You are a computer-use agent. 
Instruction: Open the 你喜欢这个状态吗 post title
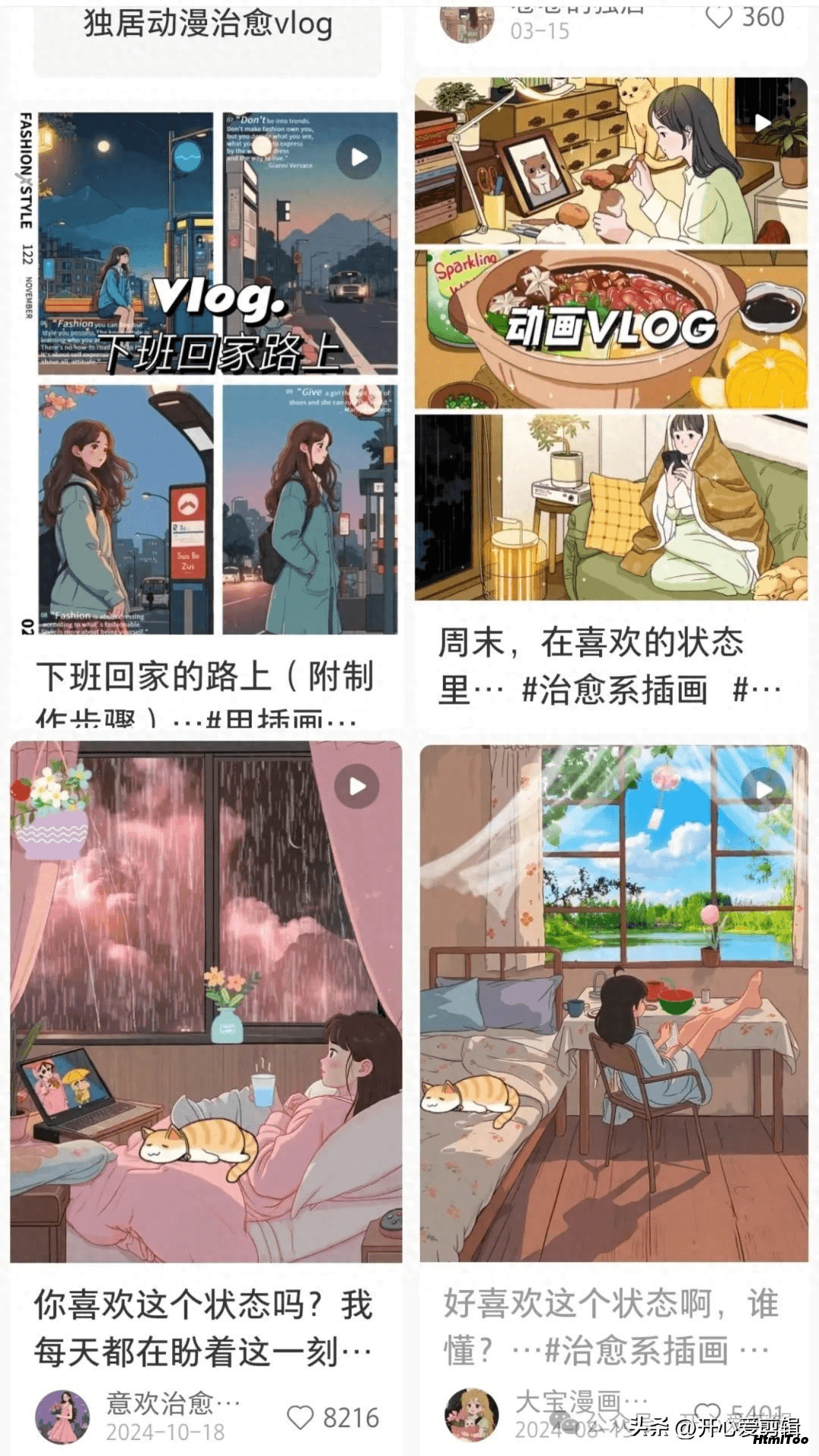pos(203,1328)
